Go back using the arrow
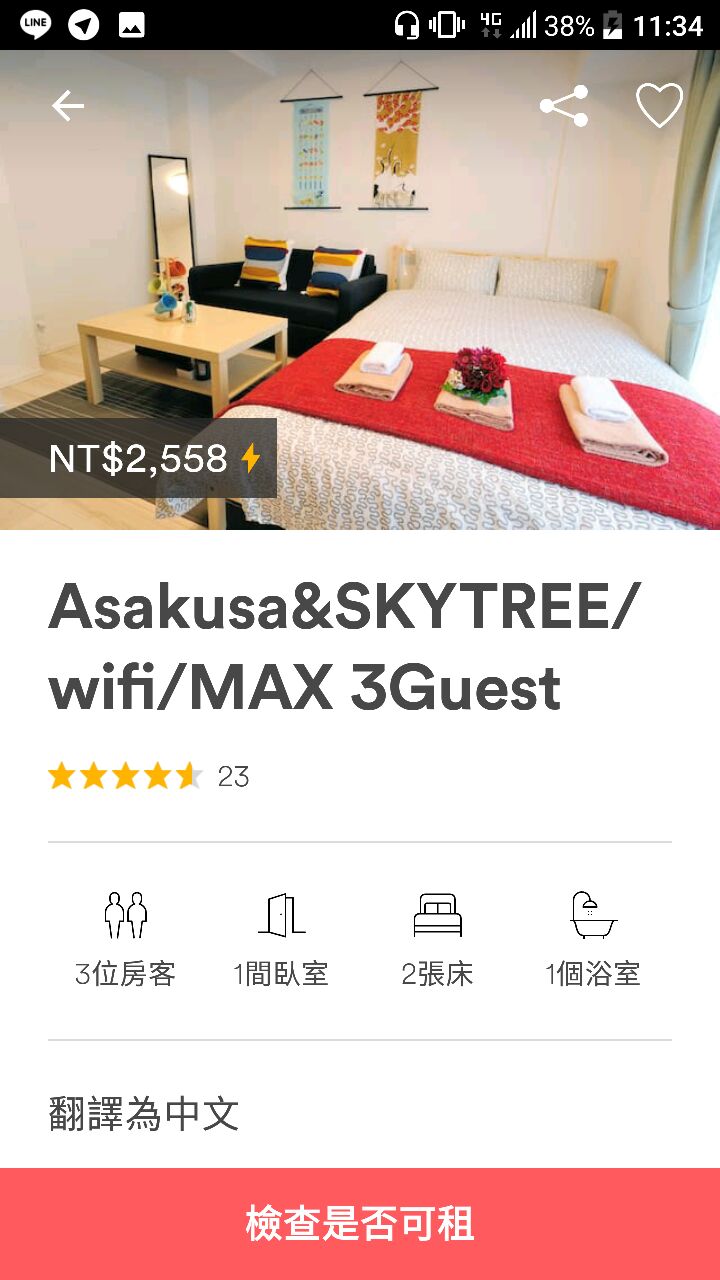Image resolution: width=720 pixels, height=1280 pixels. pyautogui.click(x=68, y=106)
